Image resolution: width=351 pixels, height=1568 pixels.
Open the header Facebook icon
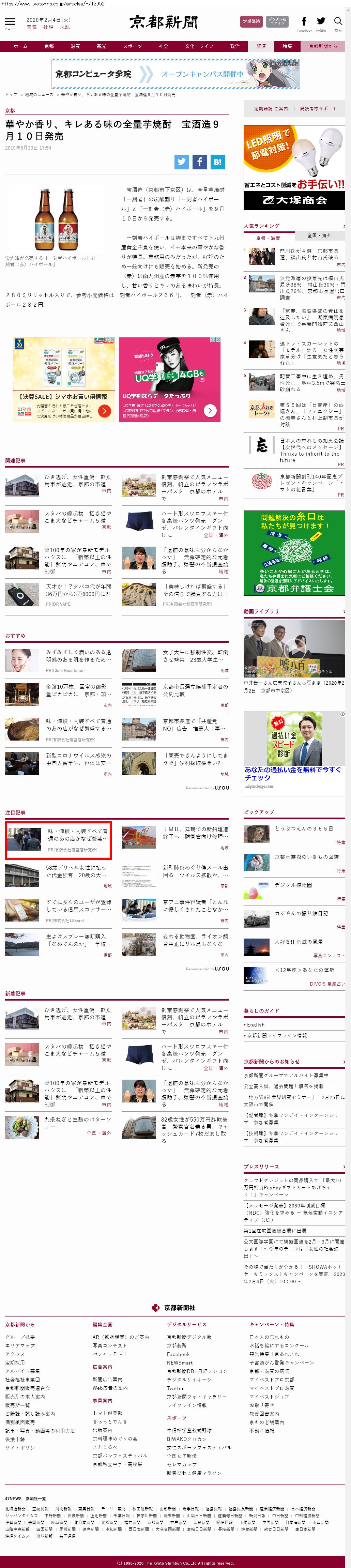[304, 22]
